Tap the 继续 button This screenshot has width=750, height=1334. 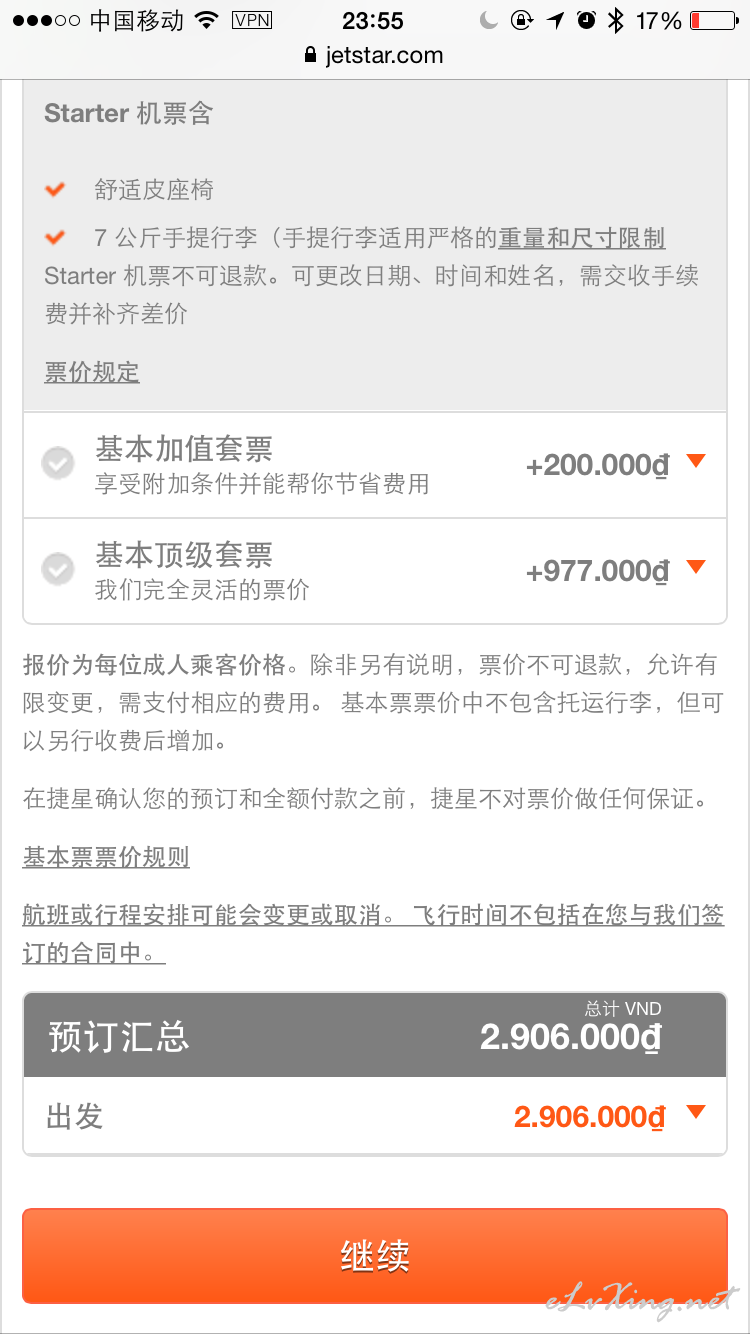click(375, 1256)
